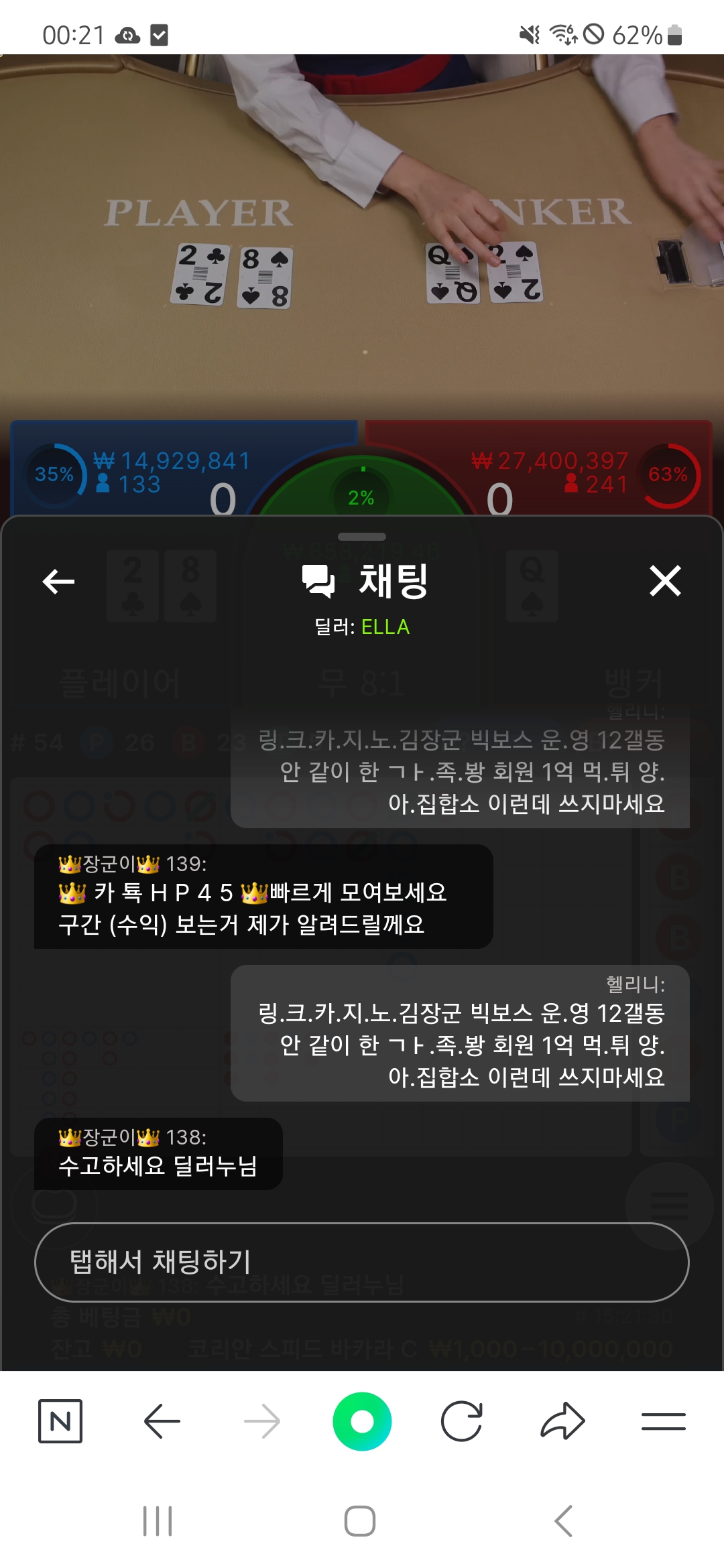Select dealer name ELLA
Viewport: 724px width, 1568px height.
385,627
